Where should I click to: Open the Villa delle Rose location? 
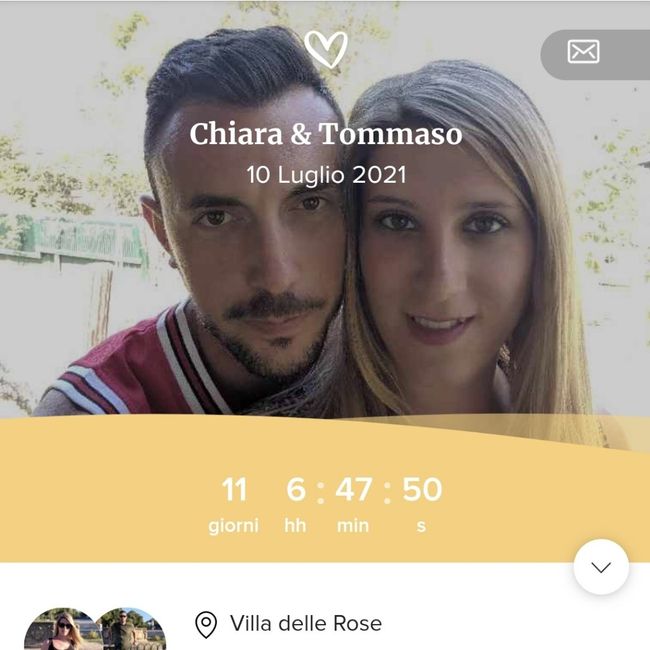[304, 624]
